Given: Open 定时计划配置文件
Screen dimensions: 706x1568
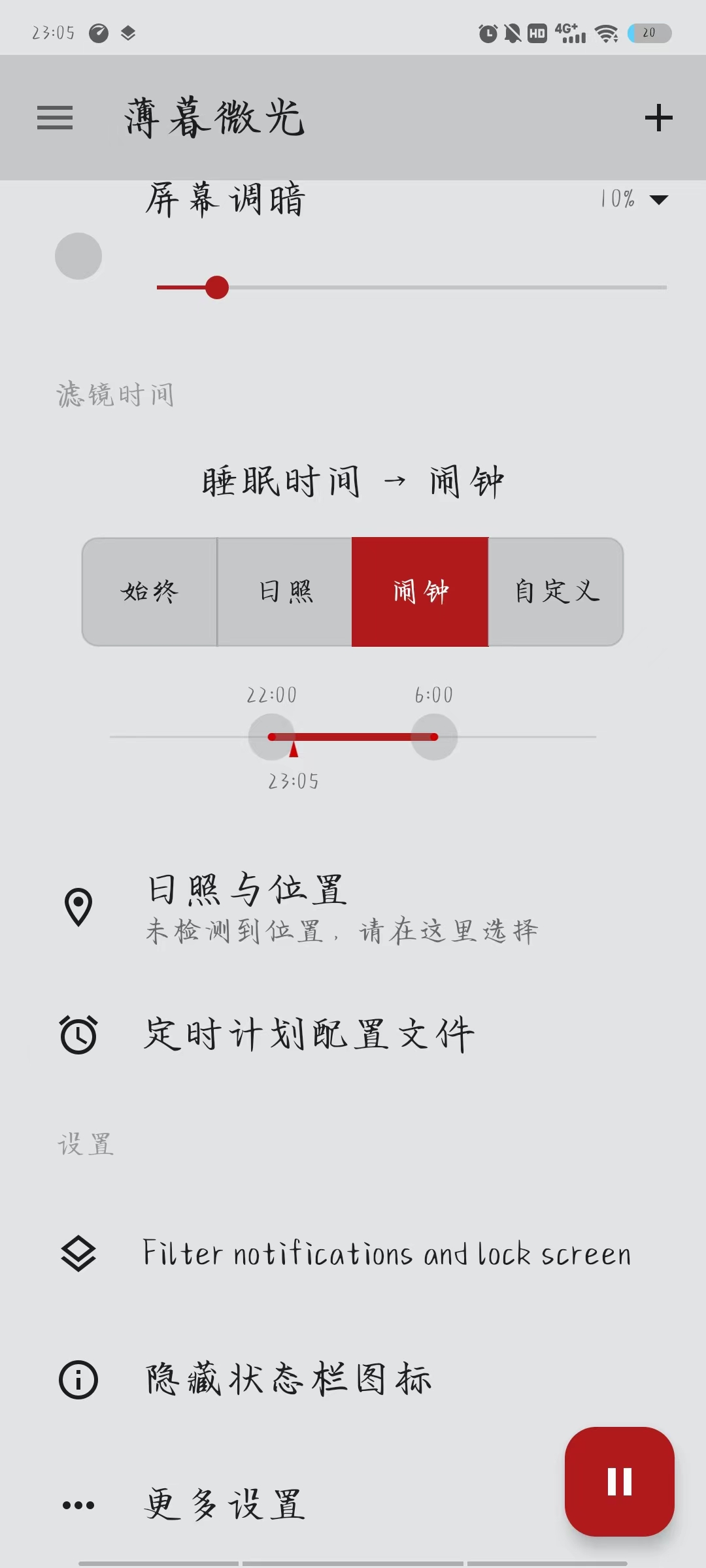Looking at the screenshot, I should pos(307,1035).
